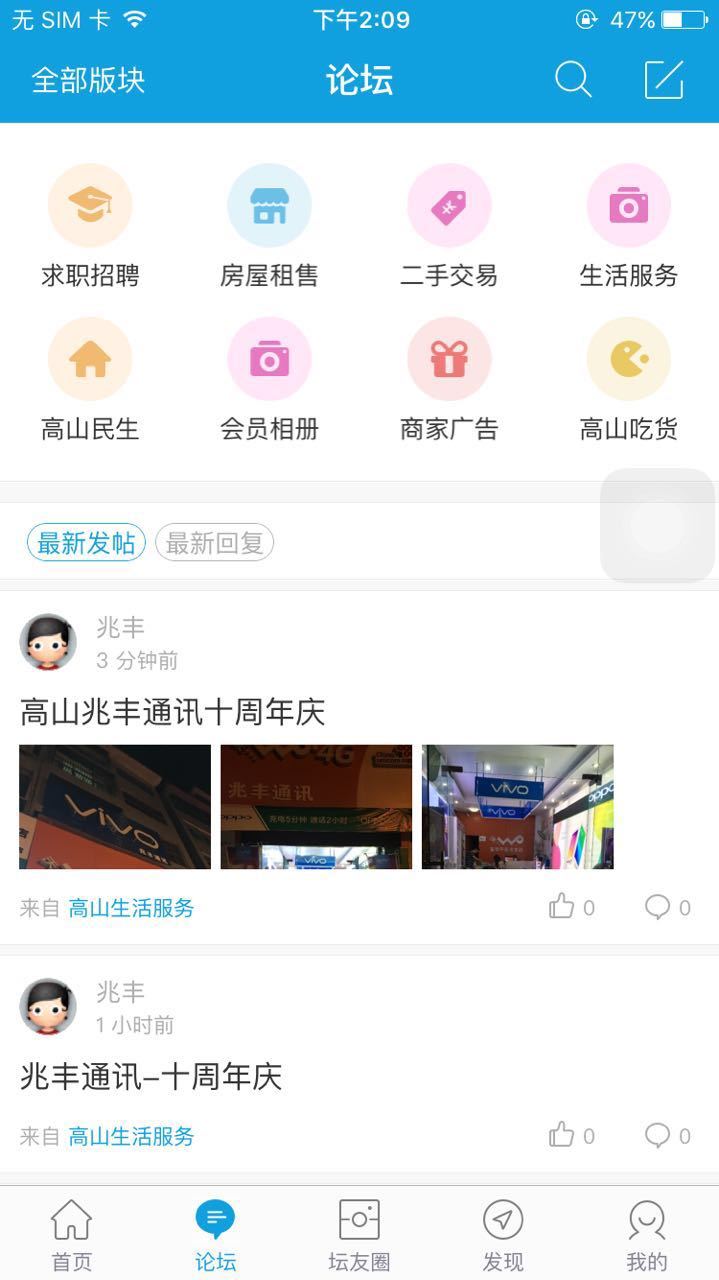Switch to 最新回复 filter

click(214, 543)
